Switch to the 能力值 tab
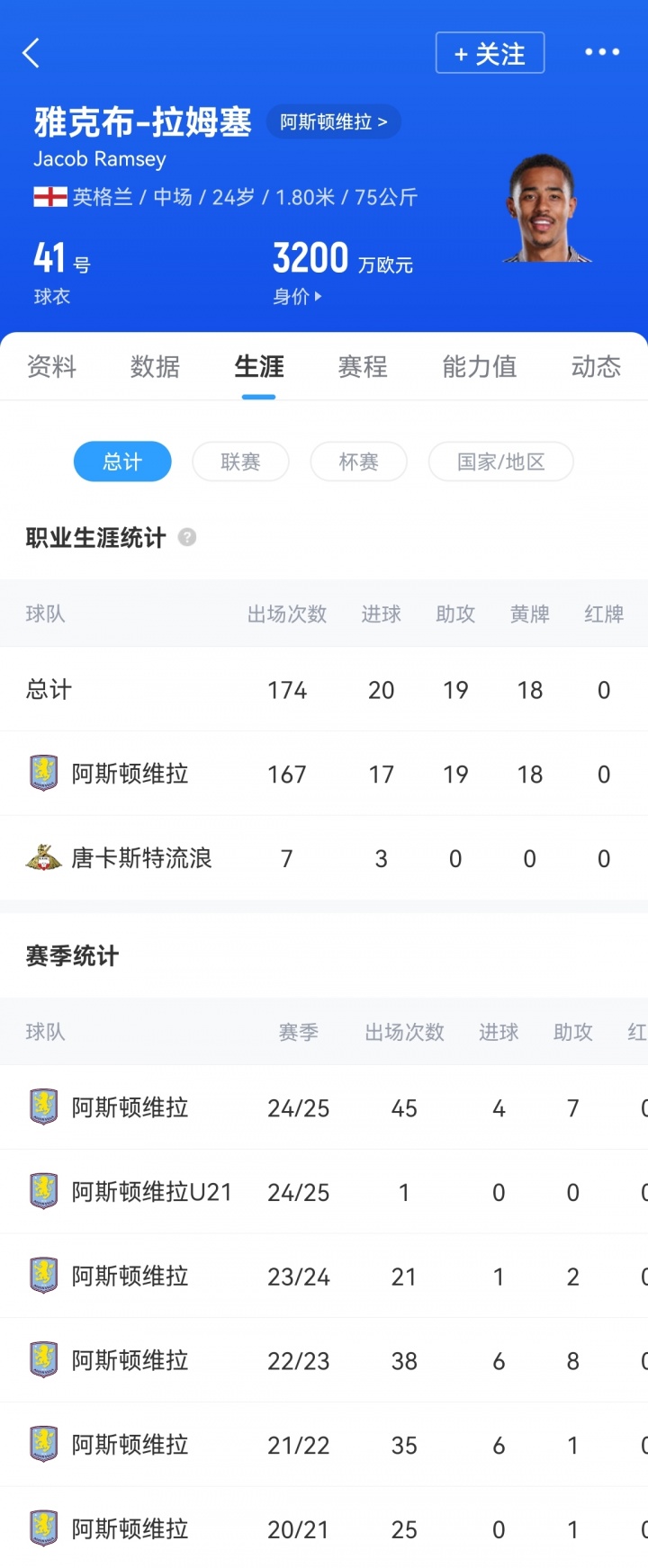Screen dimensions: 648x1568 (x=479, y=366)
